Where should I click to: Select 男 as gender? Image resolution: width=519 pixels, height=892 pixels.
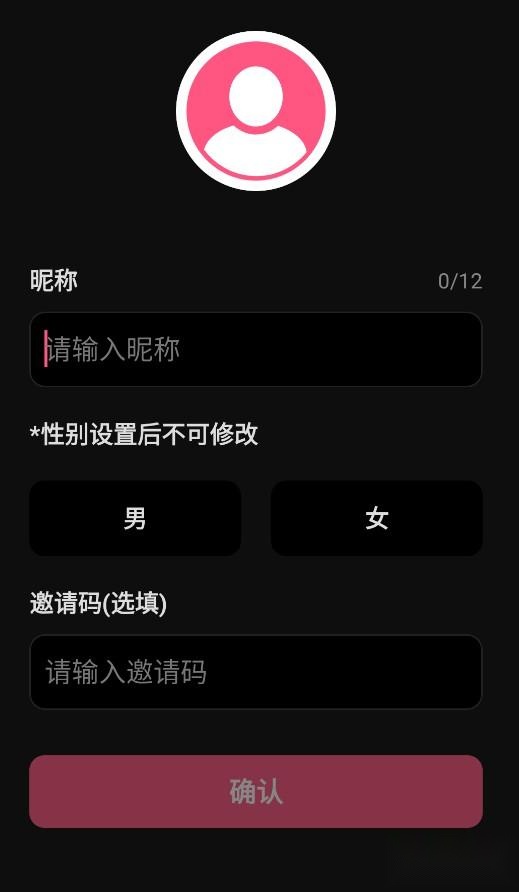point(135,518)
